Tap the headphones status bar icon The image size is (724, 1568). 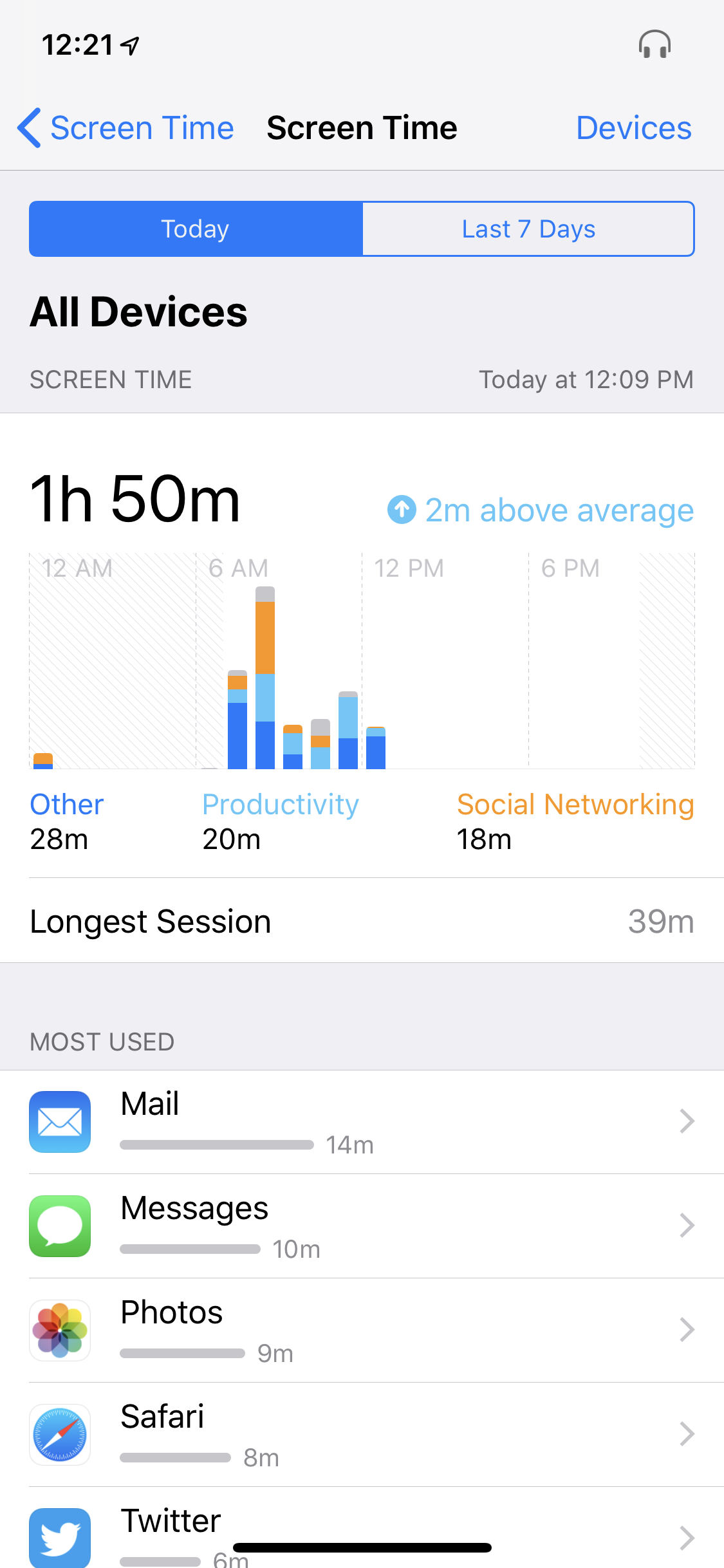[655, 44]
